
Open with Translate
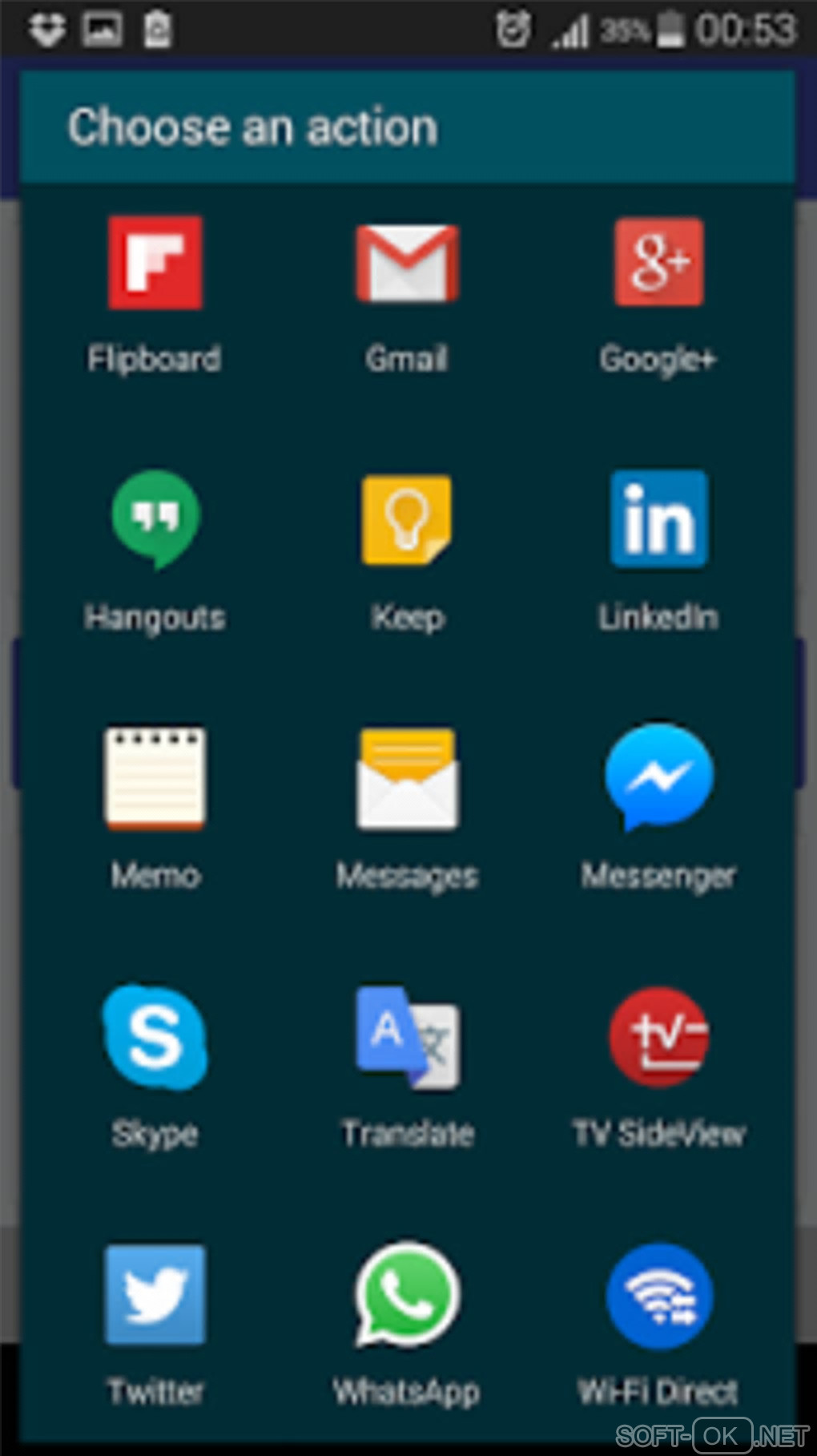[407, 1037]
